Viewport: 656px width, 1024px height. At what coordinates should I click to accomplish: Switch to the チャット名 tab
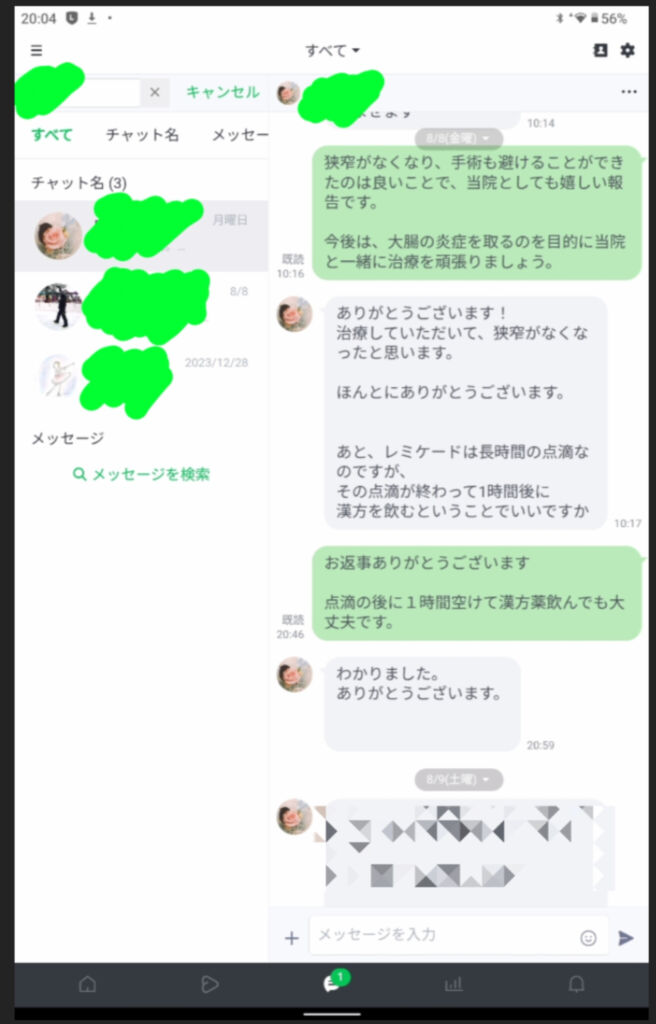click(142, 135)
